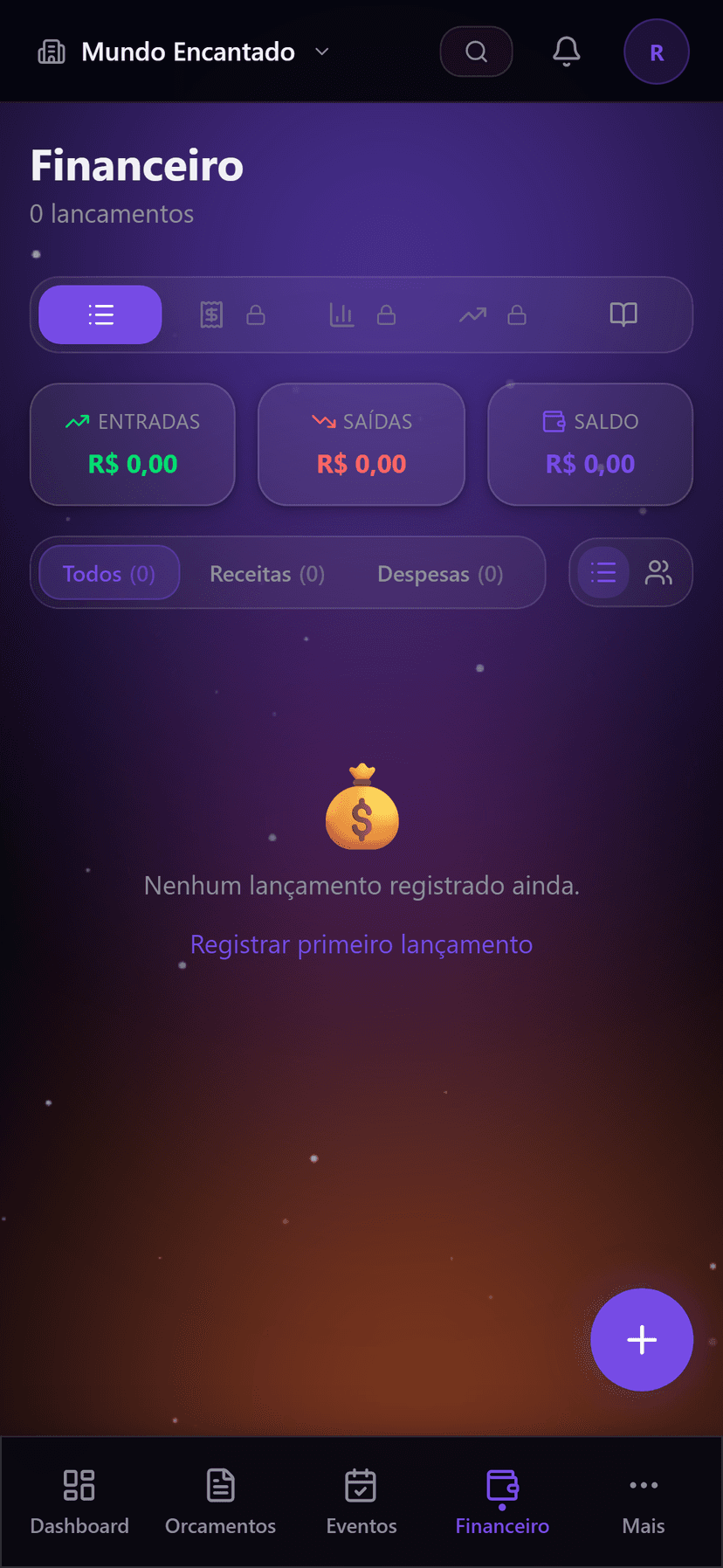Open the locked trends graph icon

pos(472,314)
